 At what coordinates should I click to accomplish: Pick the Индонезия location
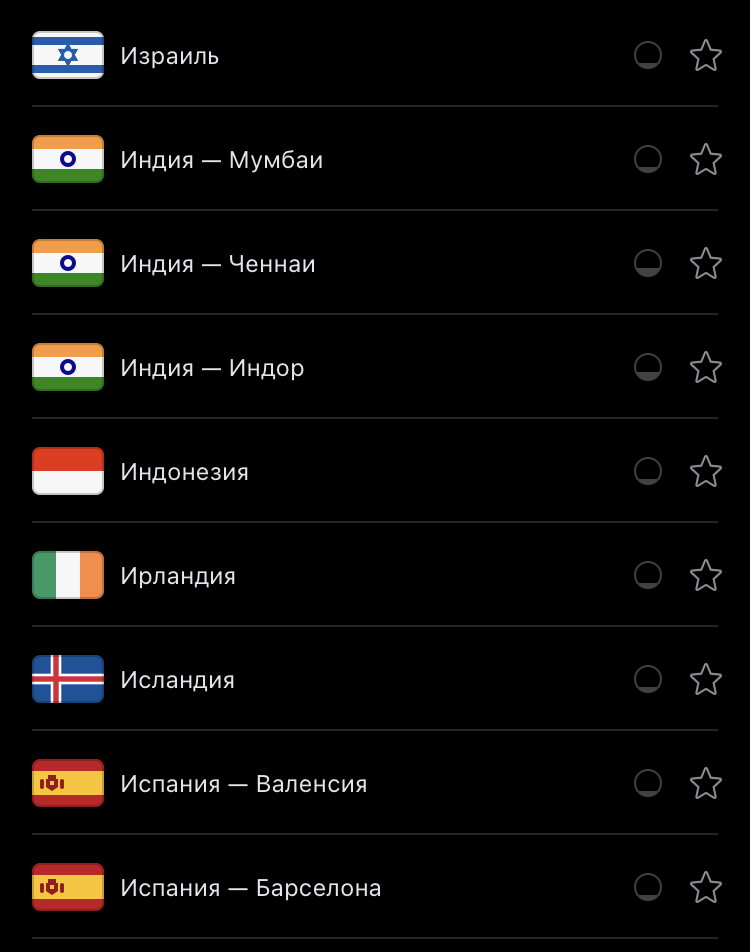tap(184, 472)
